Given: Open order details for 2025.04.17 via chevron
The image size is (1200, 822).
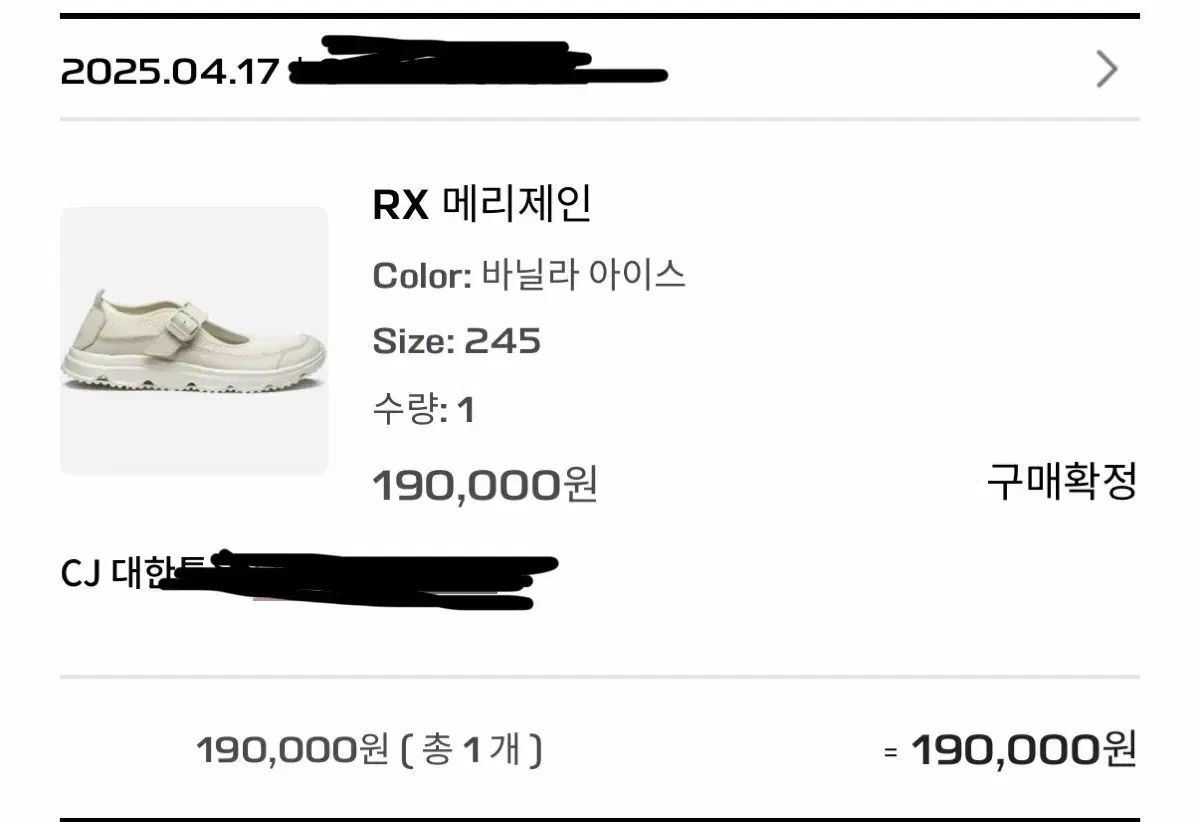Looking at the screenshot, I should (x=1106, y=70).
